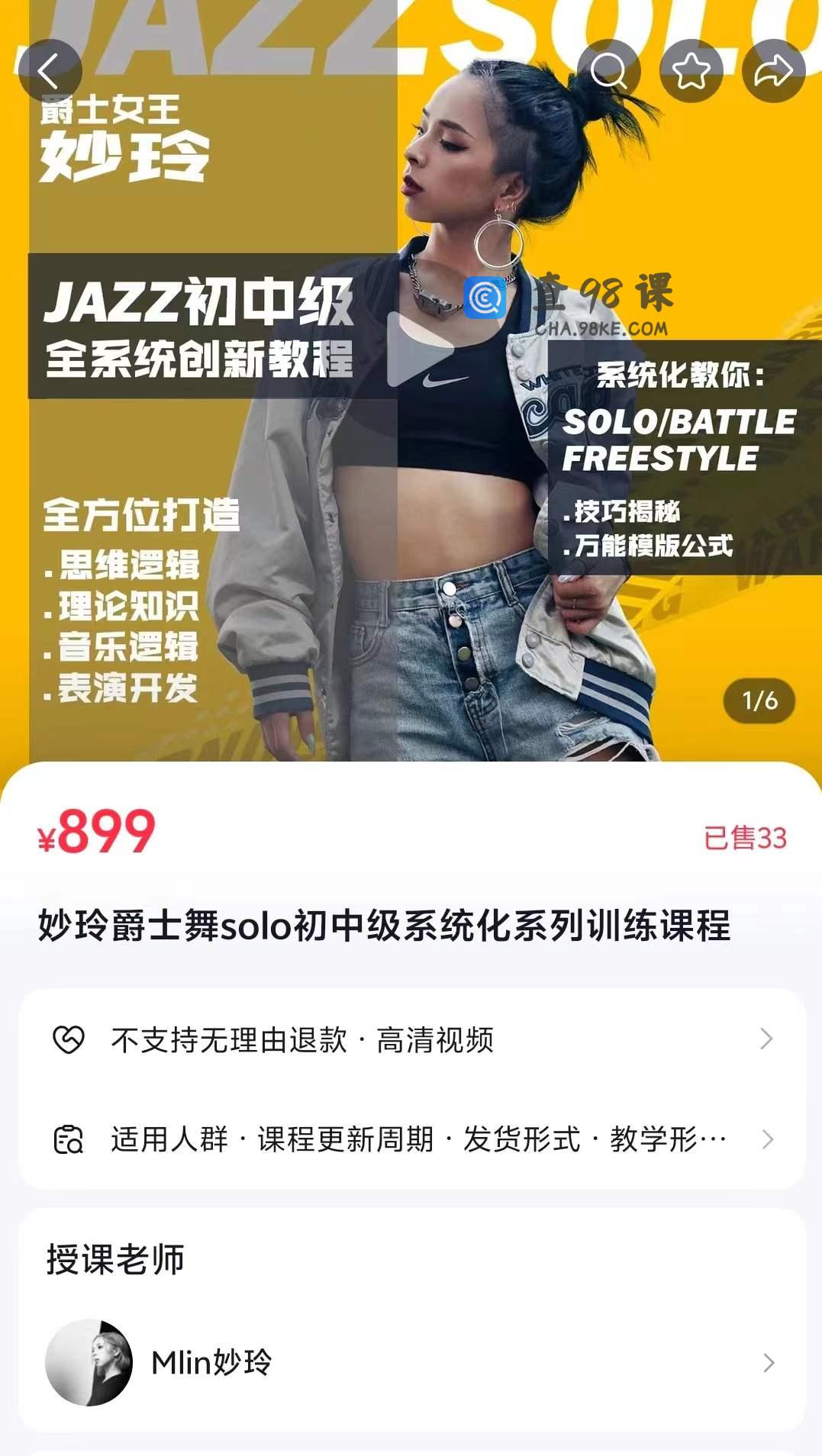
Task: Add this course to favorites
Action: pyautogui.click(x=691, y=72)
